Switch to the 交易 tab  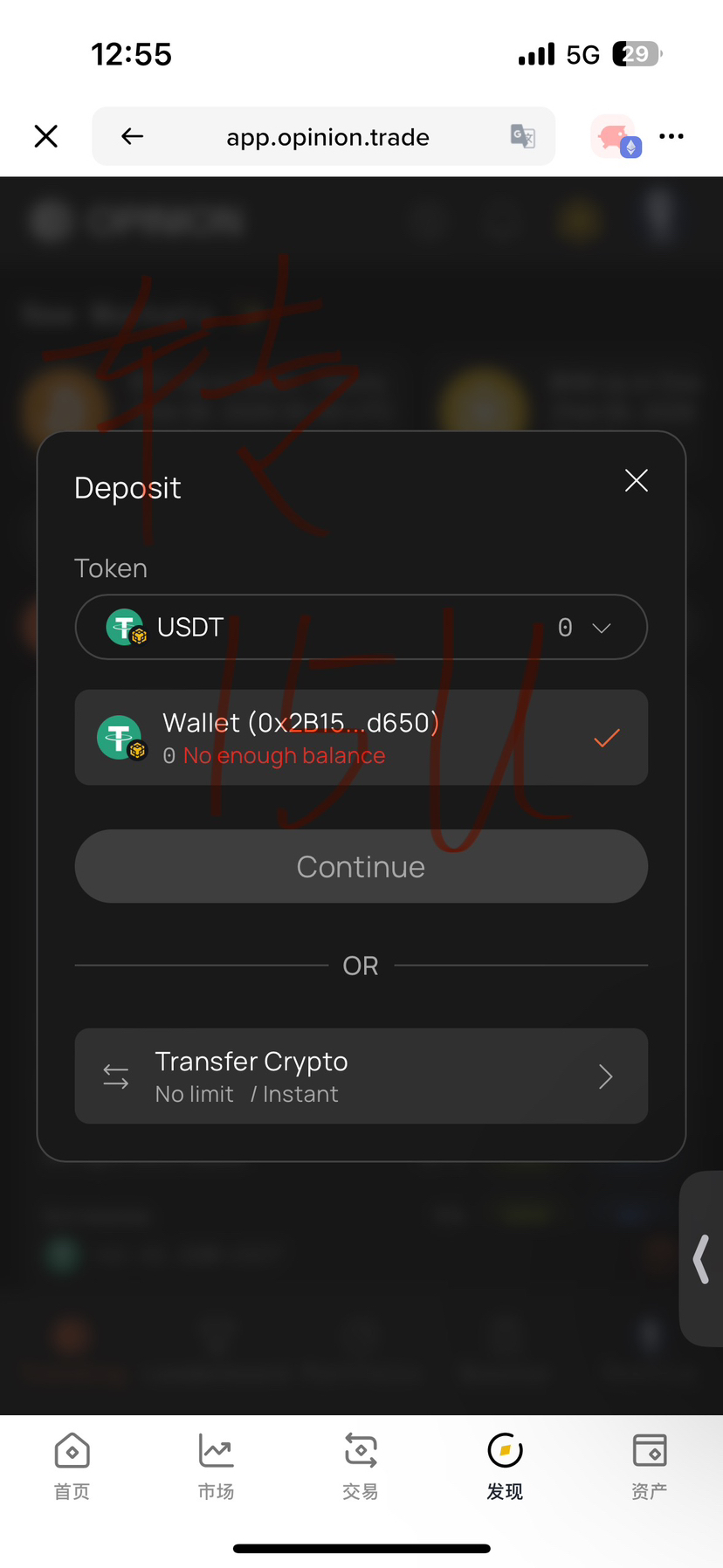[361, 1465]
